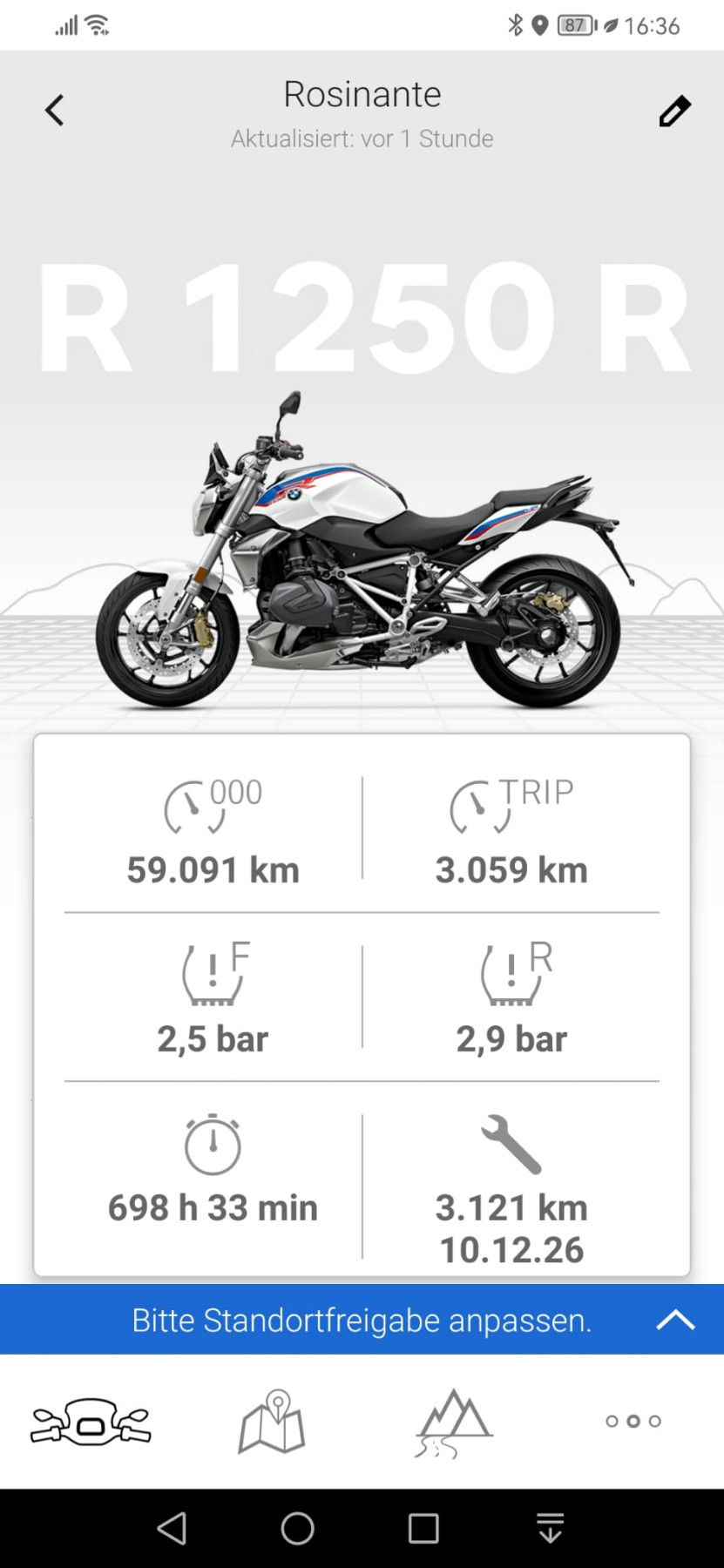The width and height of the screenshot is (724, 1568).
Task: Open the more options tab
Action: [x=633, y=1422]
